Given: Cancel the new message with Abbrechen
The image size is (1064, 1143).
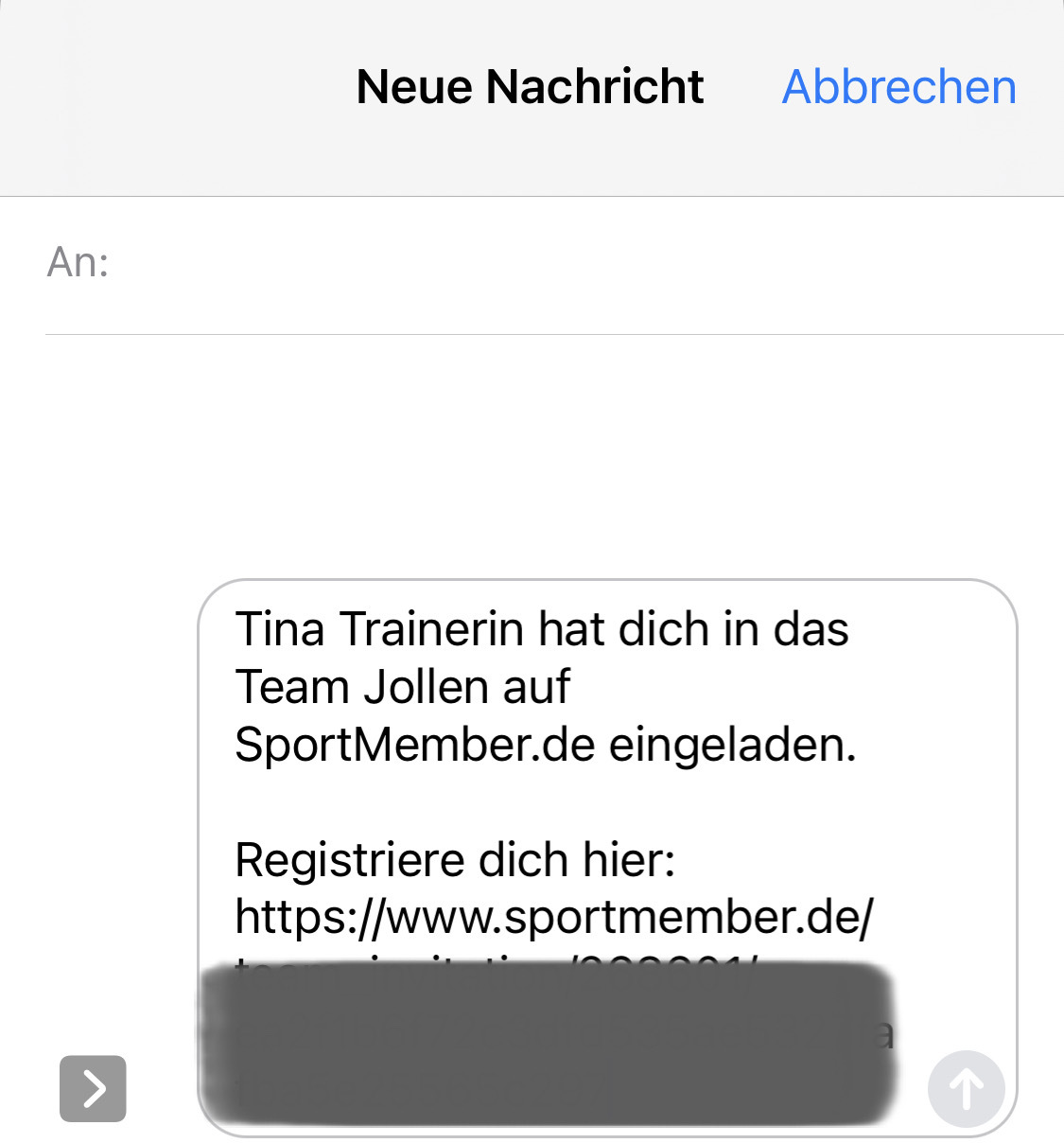Looking at the screenshot, I should point(898,87).
